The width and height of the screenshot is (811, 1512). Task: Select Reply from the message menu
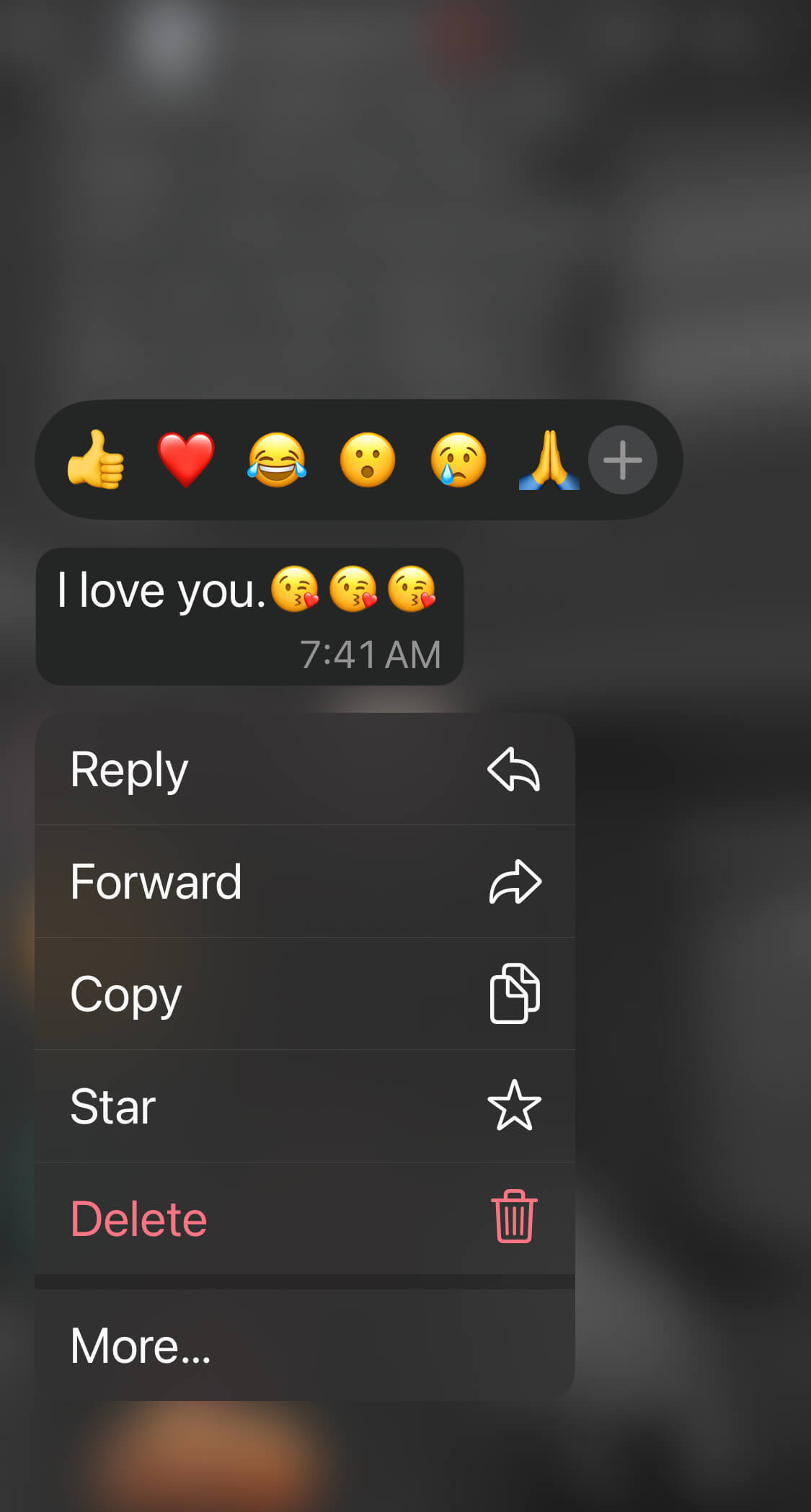tap(304, 770)
